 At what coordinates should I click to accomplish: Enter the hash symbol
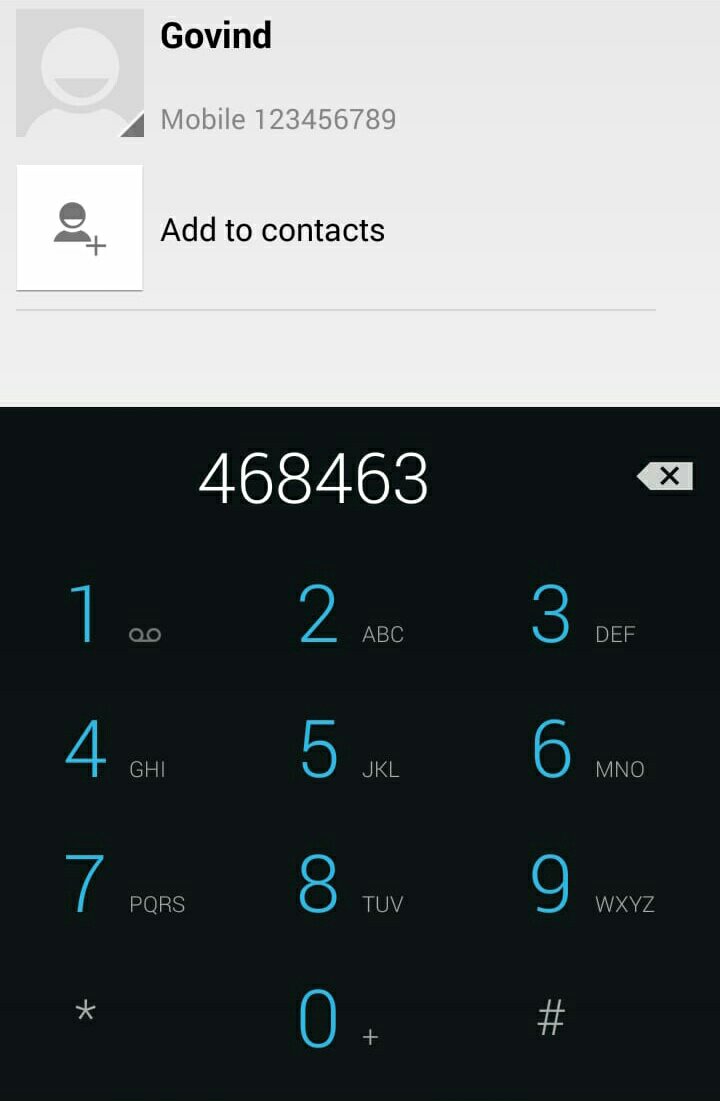point(551,1018)
